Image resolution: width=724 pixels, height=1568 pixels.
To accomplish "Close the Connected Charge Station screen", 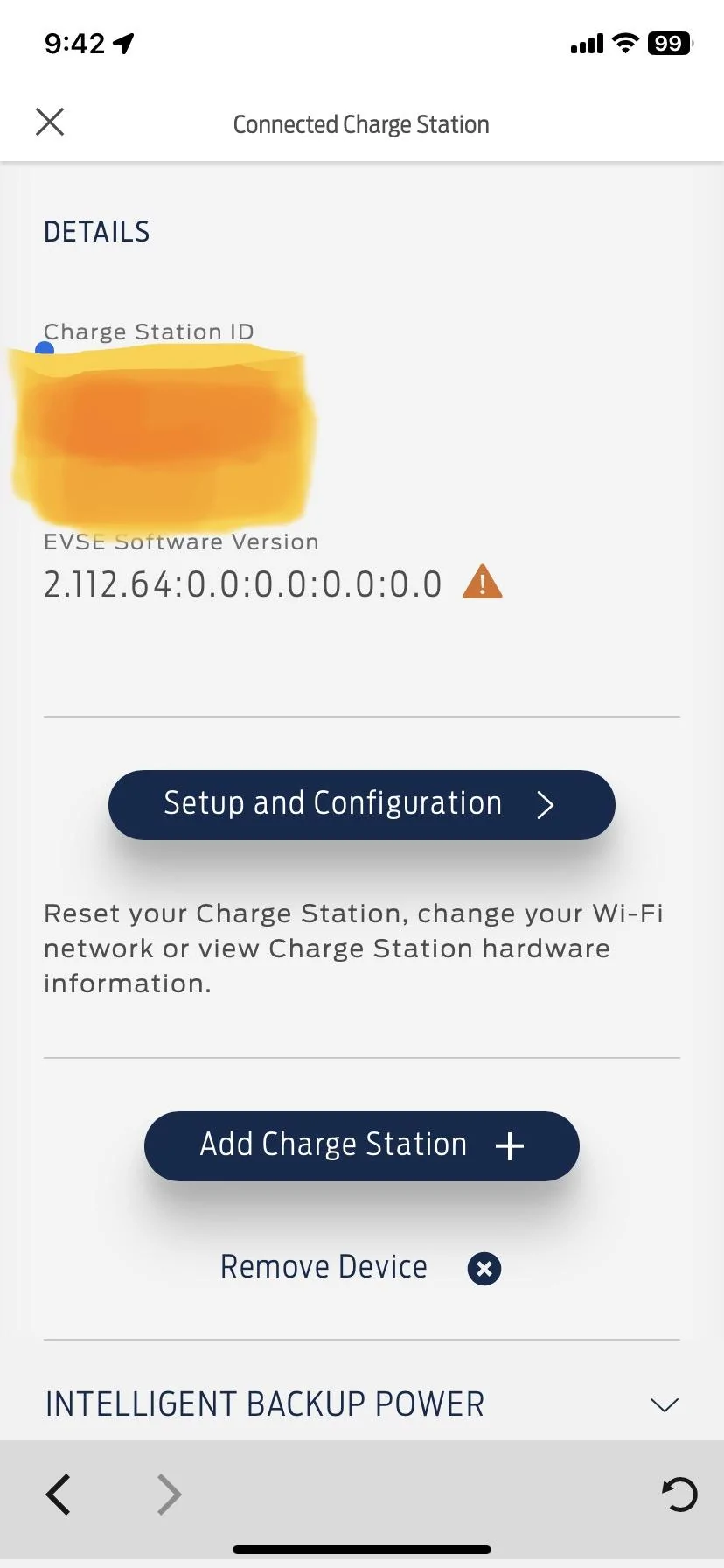I will [50, 122].
